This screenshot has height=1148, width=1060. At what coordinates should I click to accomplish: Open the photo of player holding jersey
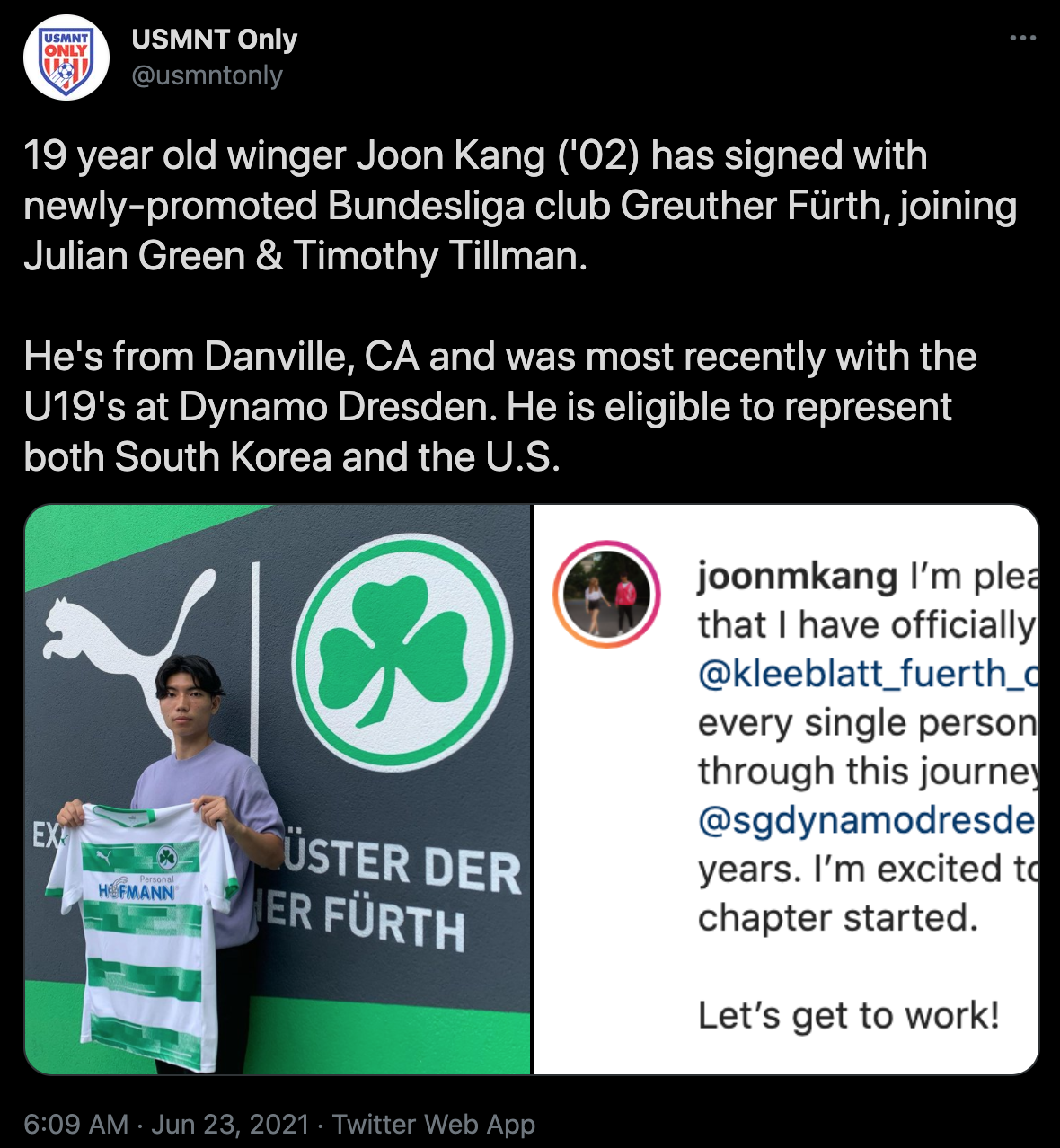pos(278,789)
